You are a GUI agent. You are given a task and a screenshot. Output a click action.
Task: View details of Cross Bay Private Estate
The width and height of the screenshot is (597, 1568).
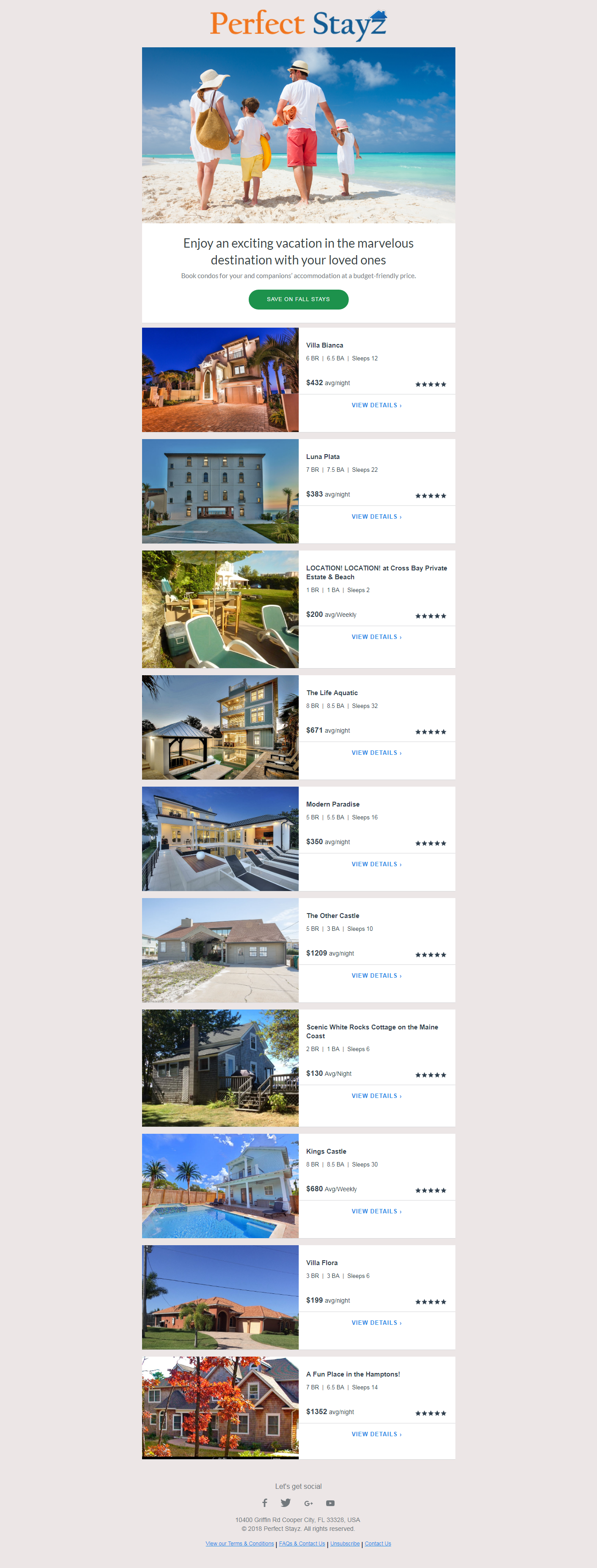pyautogui.click(x=376, y=637)
